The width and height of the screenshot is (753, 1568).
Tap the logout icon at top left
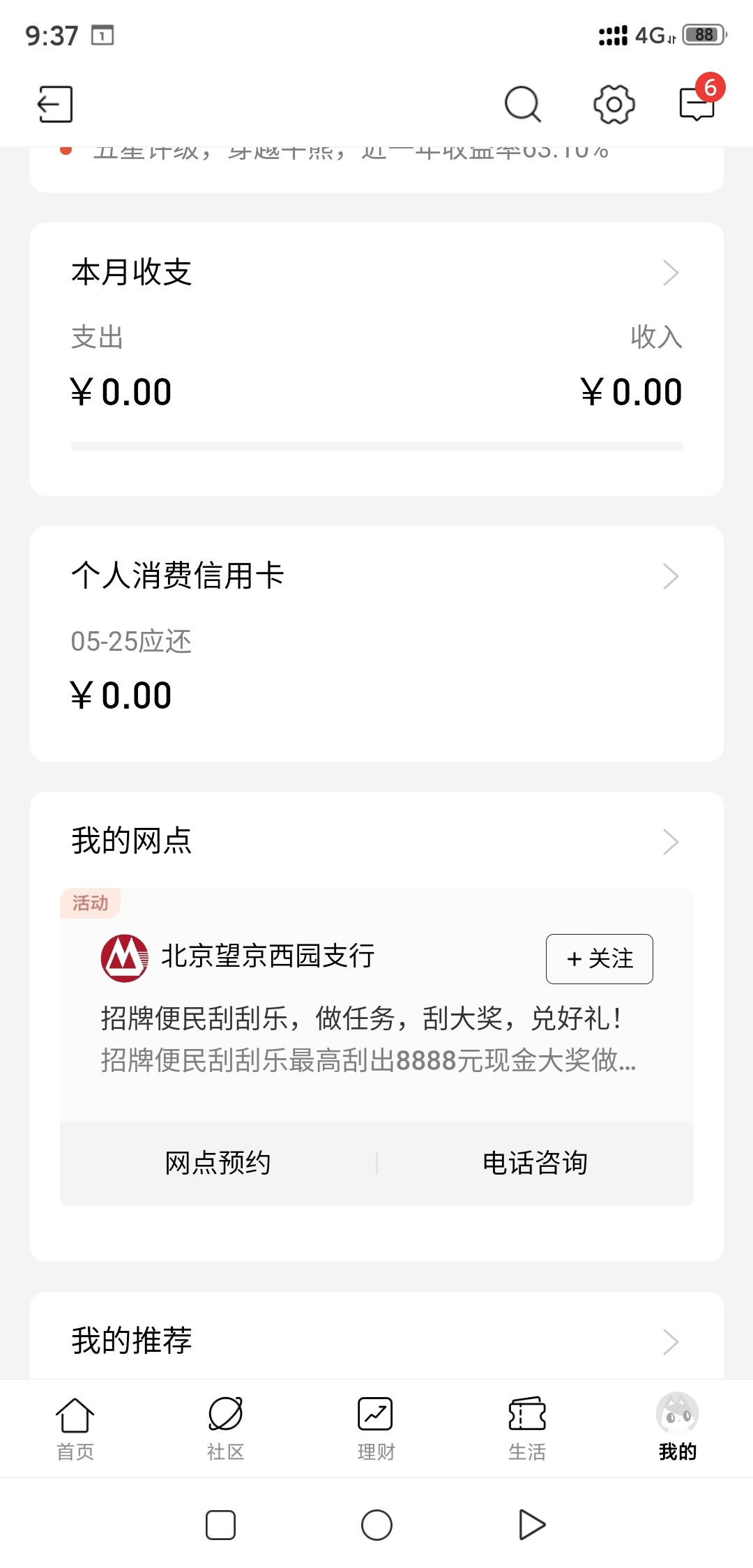point(56,105)
